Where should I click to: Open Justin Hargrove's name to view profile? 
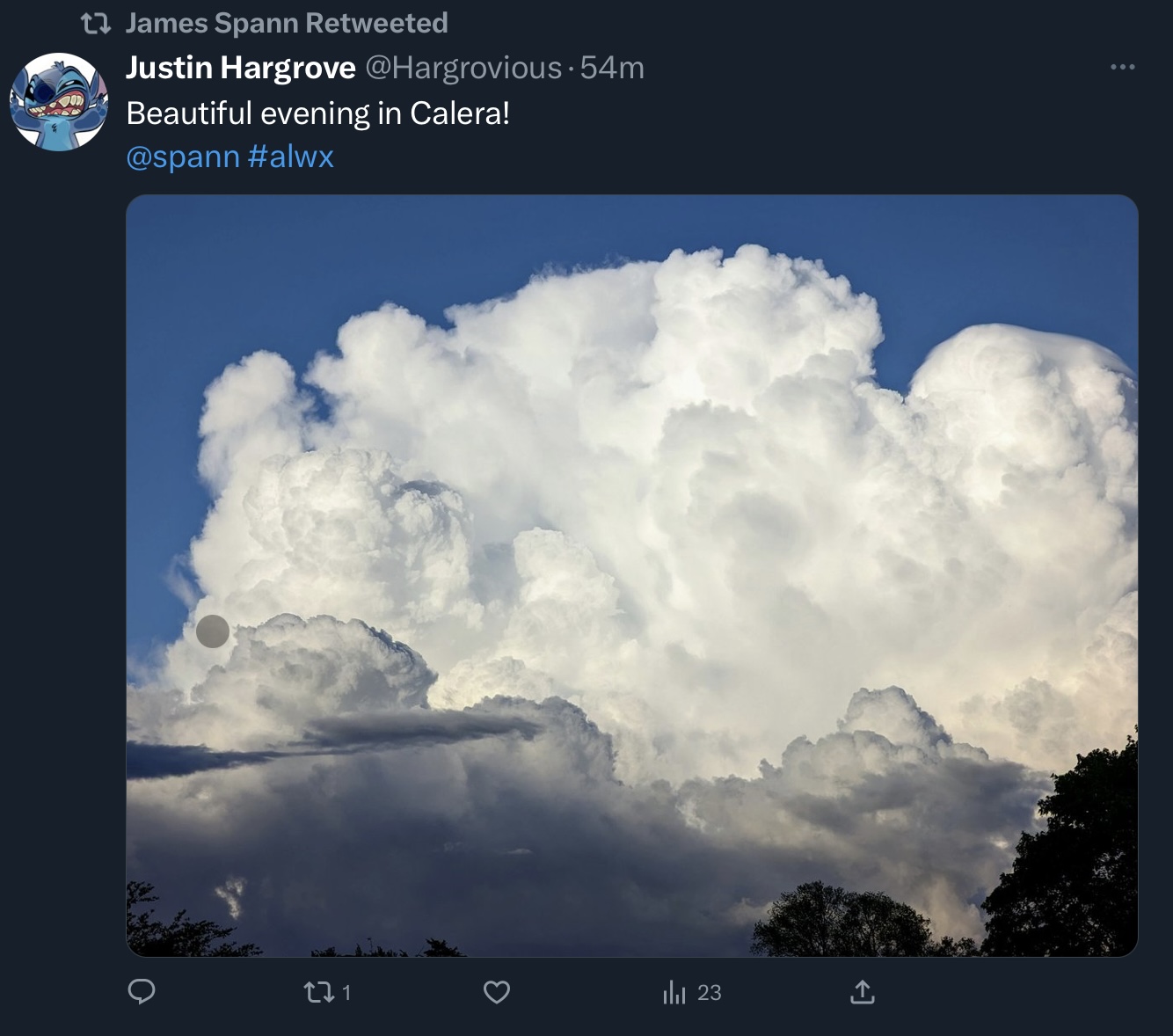[240, 68]
